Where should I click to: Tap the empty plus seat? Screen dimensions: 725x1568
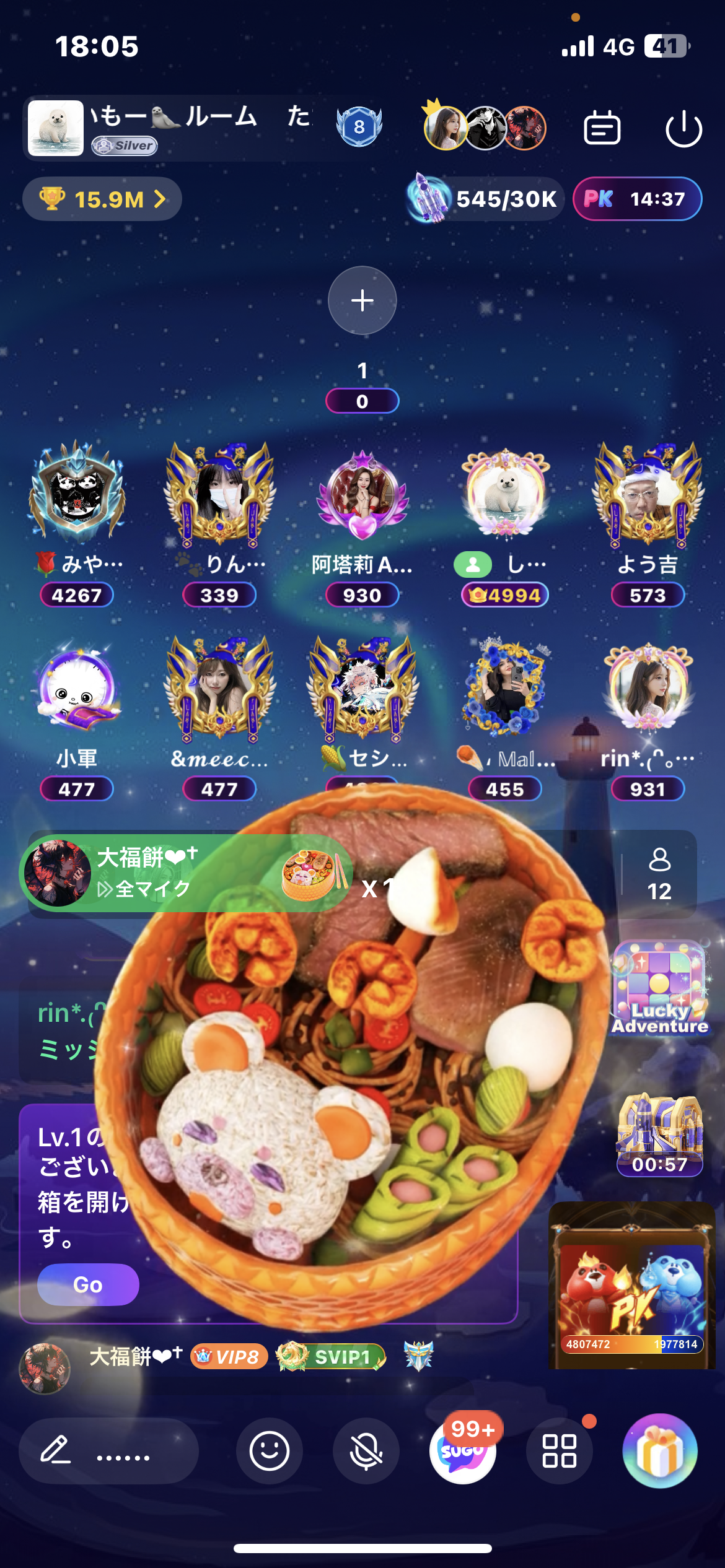[362, 300]
